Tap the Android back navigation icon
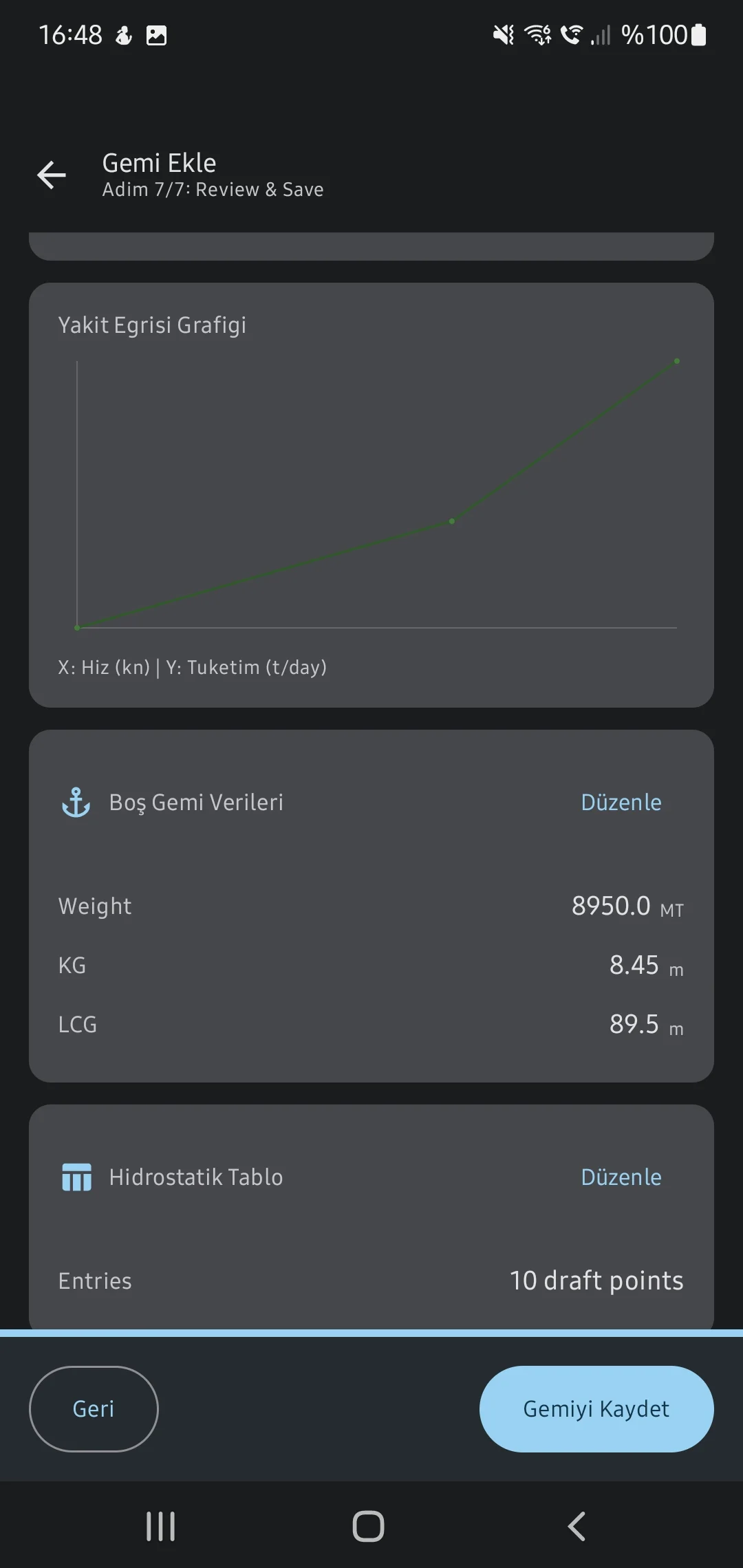Image resolution: width=743 pixels, height=1568 pixels. pyautogui.click(x=577, y=1525)
